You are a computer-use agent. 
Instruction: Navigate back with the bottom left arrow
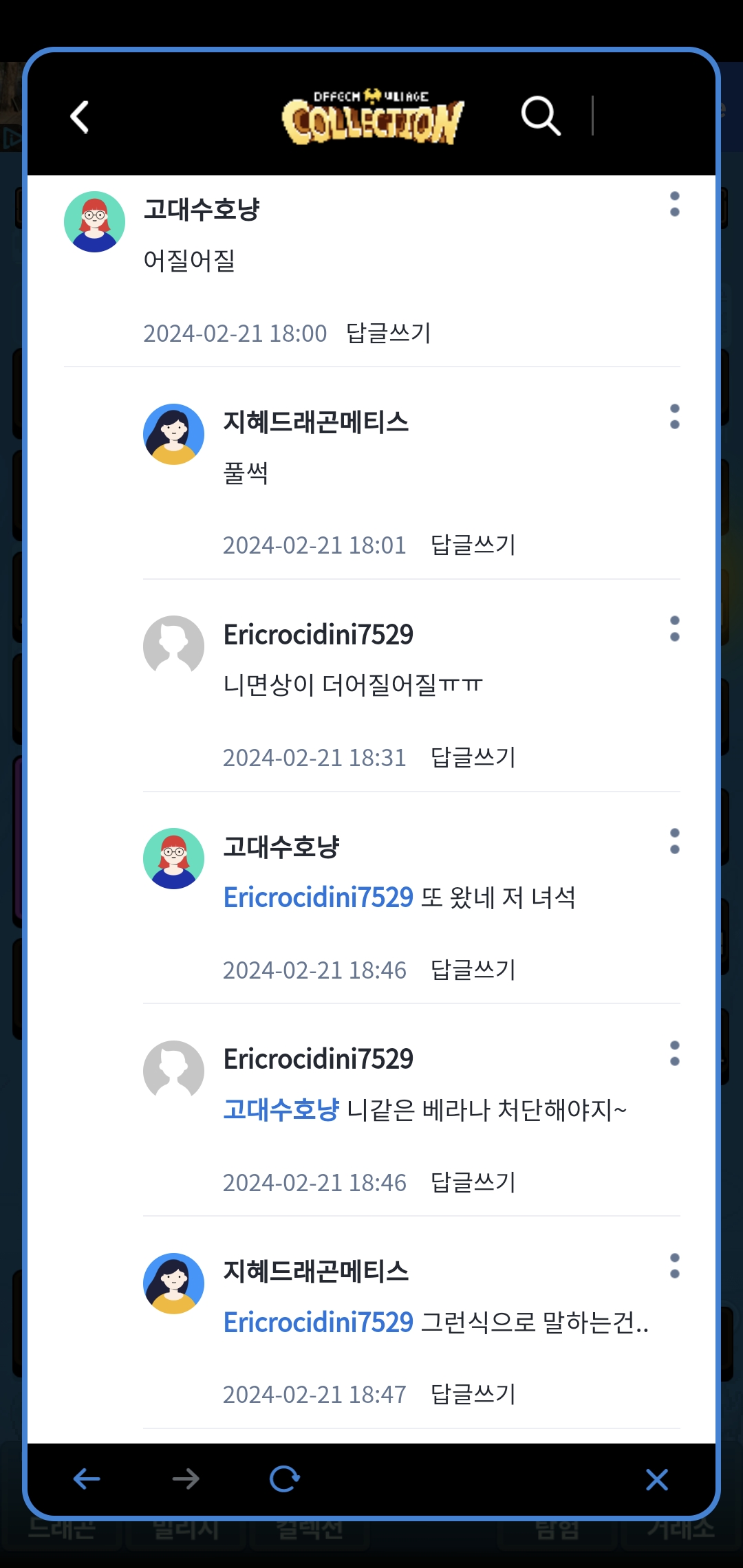(x=87, y=1479)
